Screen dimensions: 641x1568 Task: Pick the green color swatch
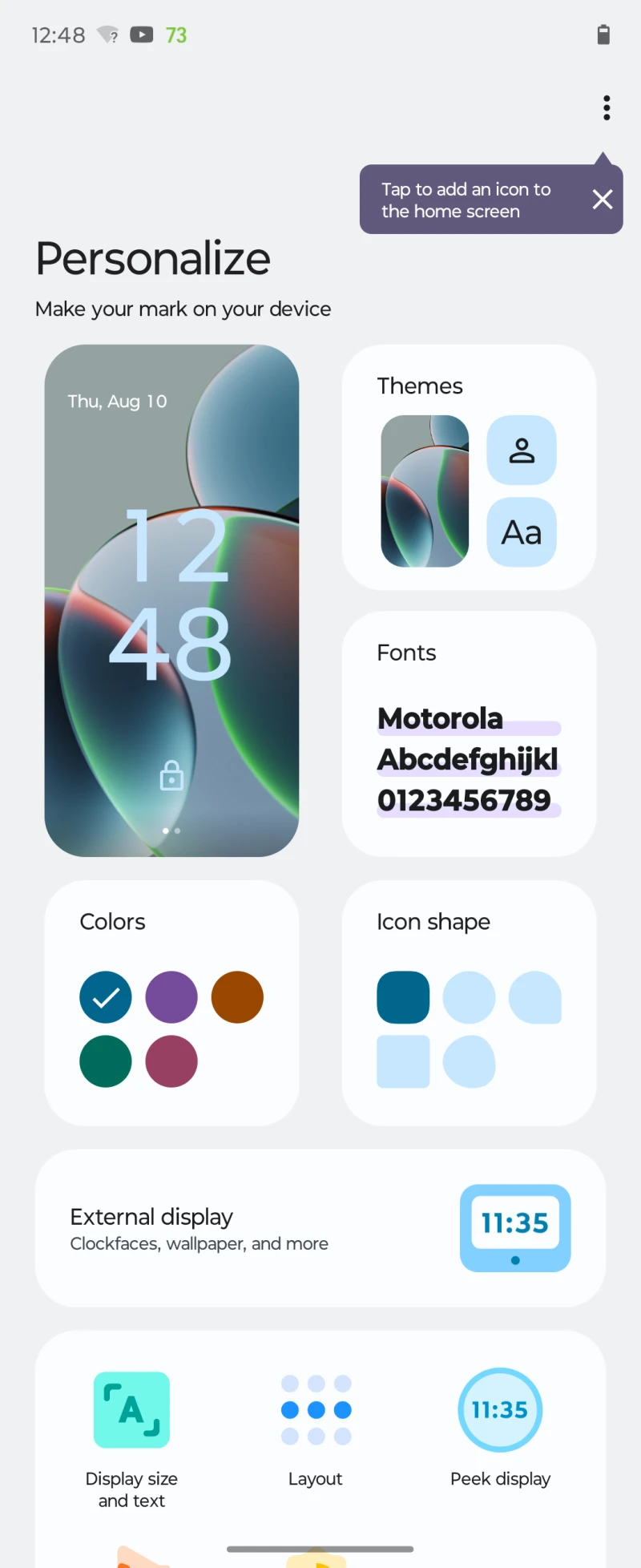(106, 1061)
